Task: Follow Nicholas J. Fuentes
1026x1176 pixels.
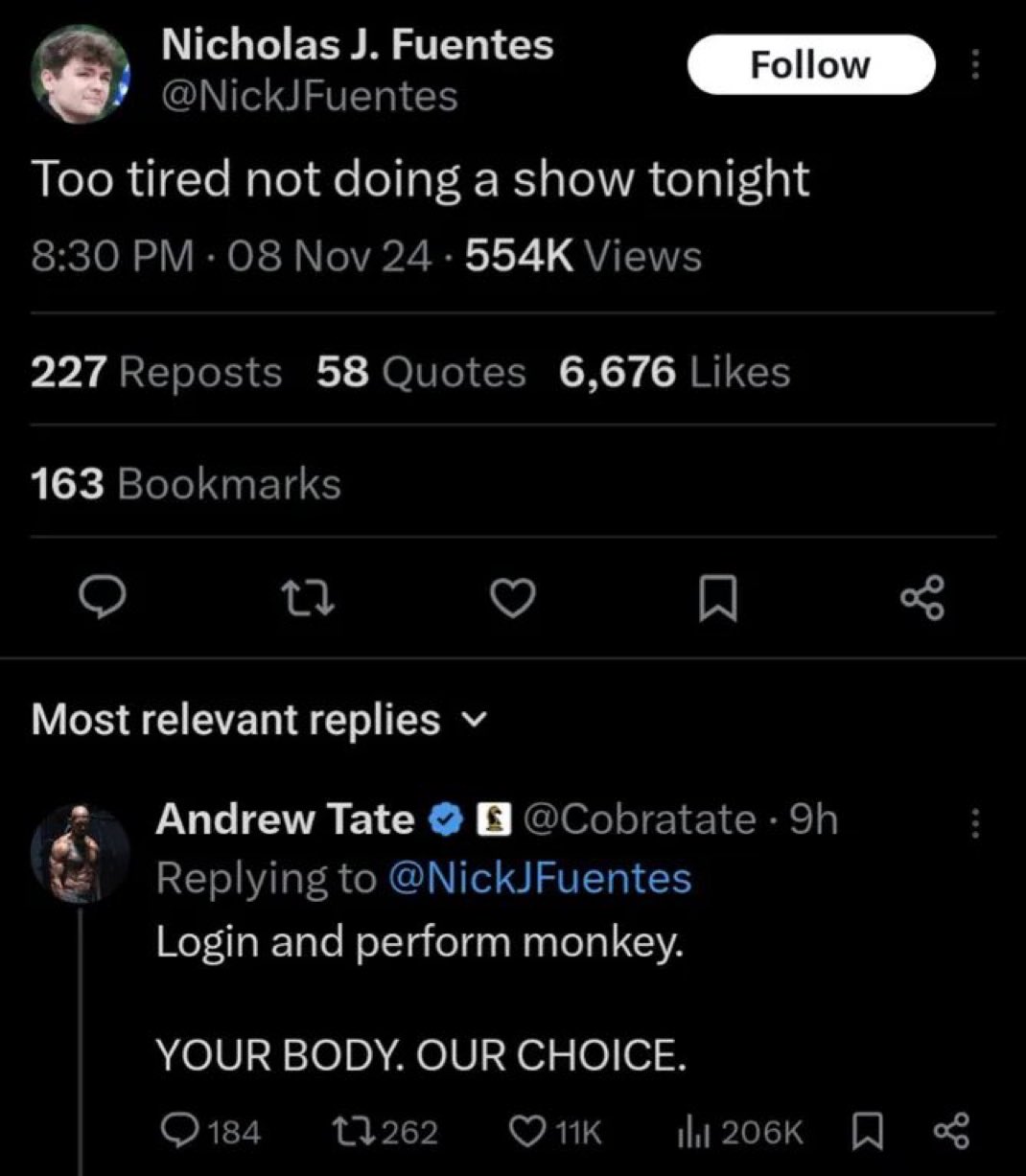Action: click(x=810, y=65)
